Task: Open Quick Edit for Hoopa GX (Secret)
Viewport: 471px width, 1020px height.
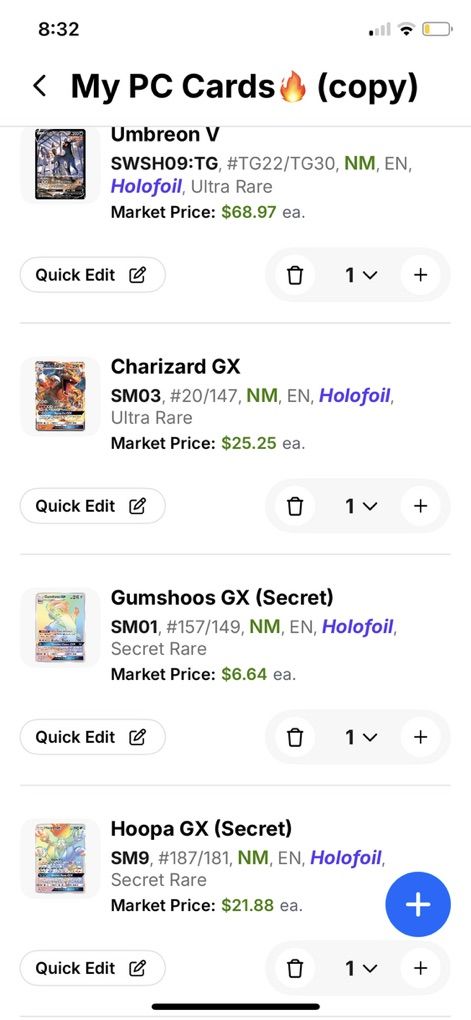Action: (92, 968)
